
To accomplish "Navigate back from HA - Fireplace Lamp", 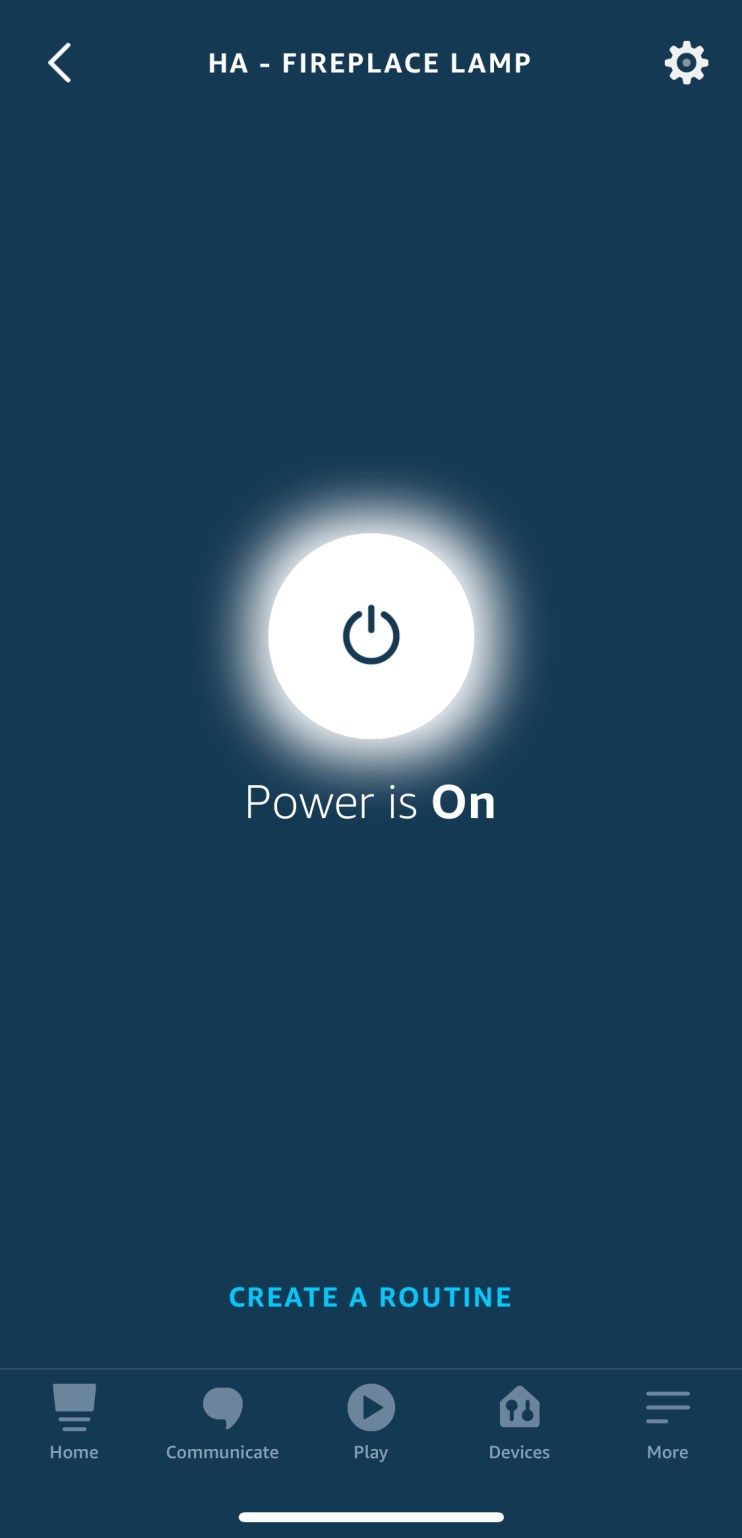I will [59, 62].
